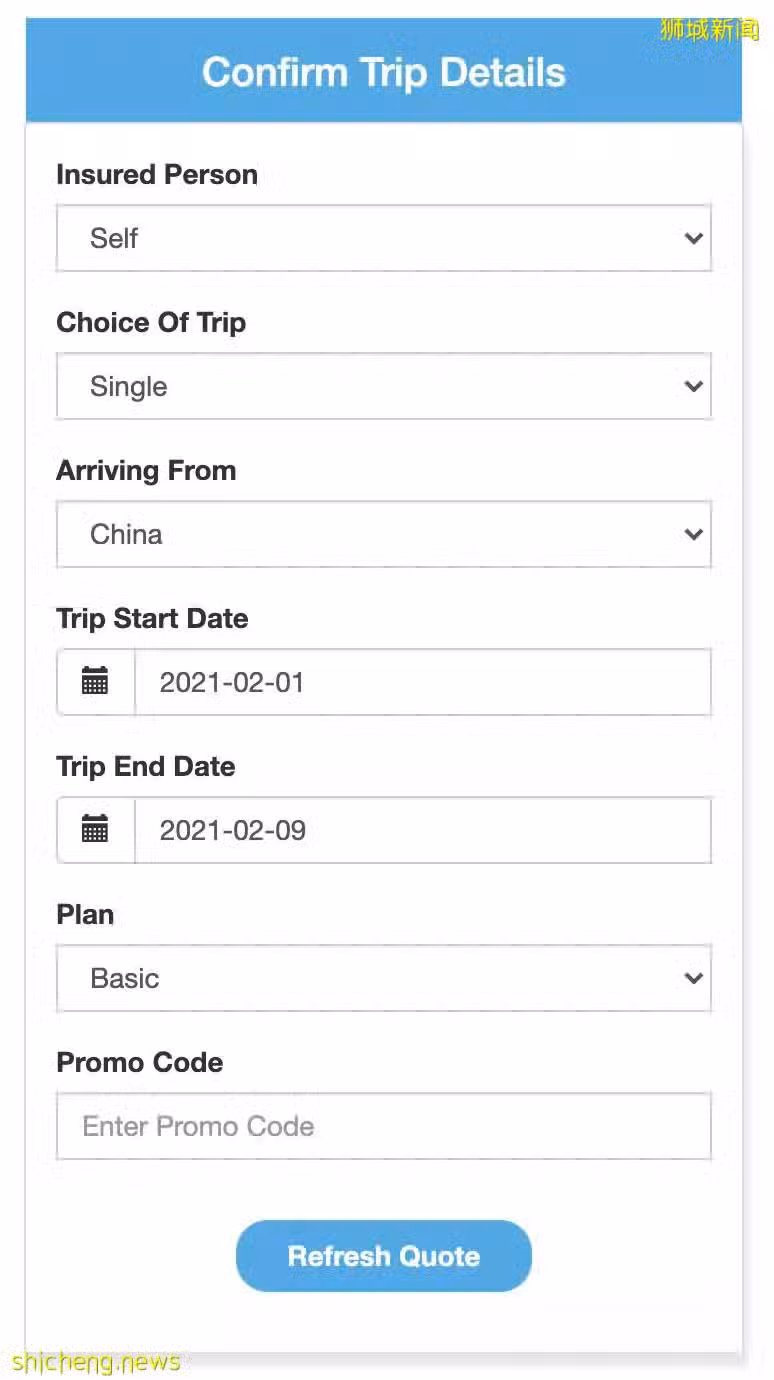The height and width of the screenshot is (1380, 774).
Task: Edit the Trip End Date field
Action: [423, 830]
